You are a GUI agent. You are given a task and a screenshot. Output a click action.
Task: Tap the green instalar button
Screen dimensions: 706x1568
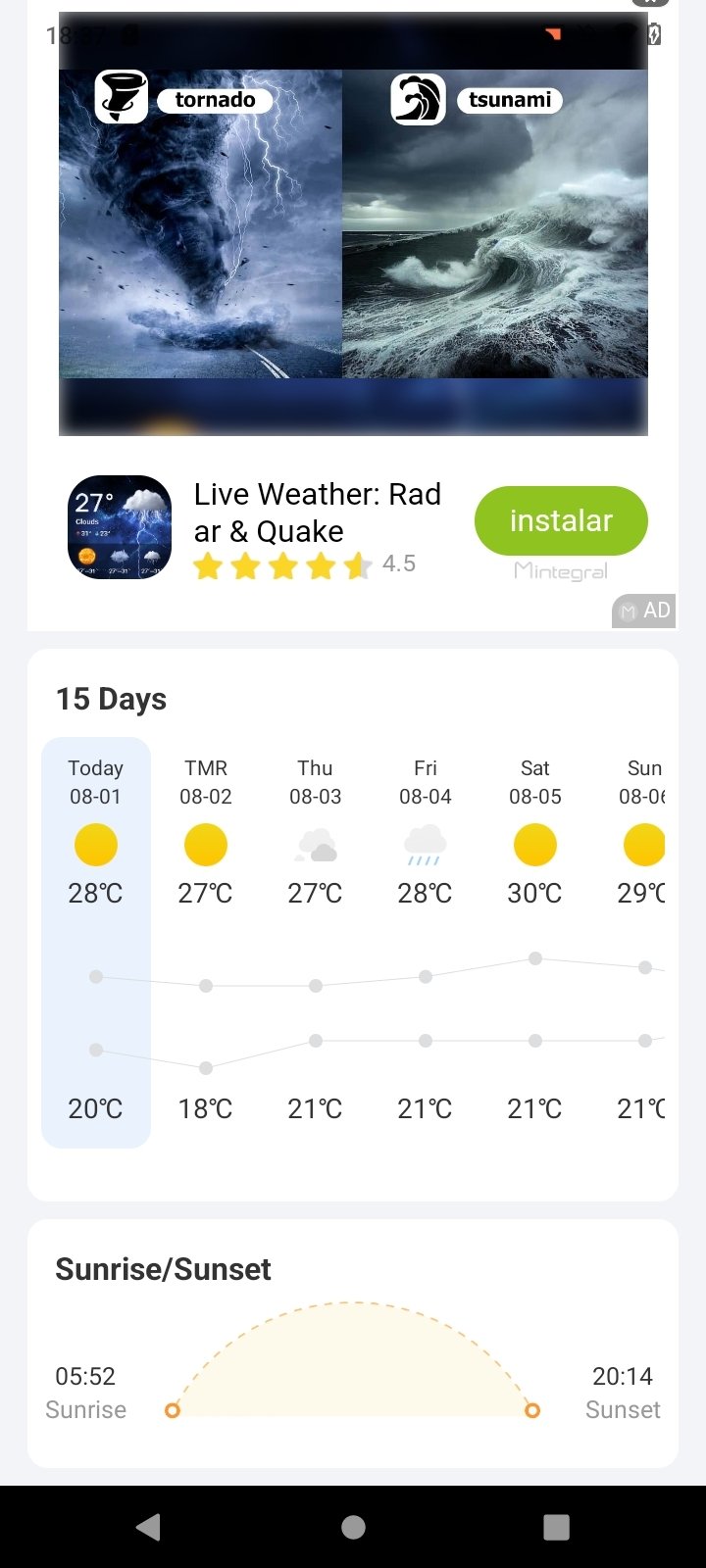tap(561, 520)
